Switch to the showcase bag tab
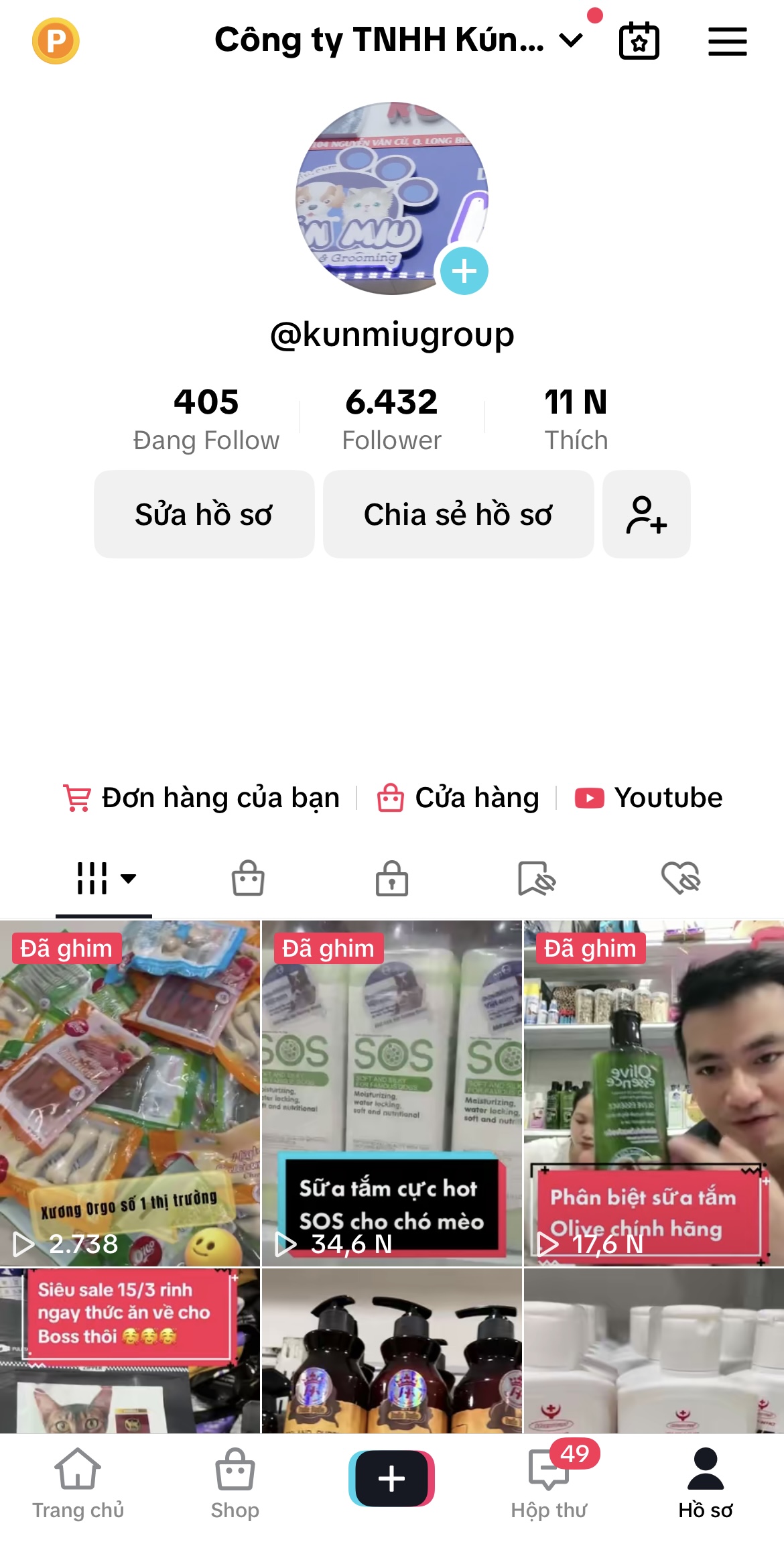This screenshot has height=1550, width=784. pyautogui.click(x=247, y=879)
